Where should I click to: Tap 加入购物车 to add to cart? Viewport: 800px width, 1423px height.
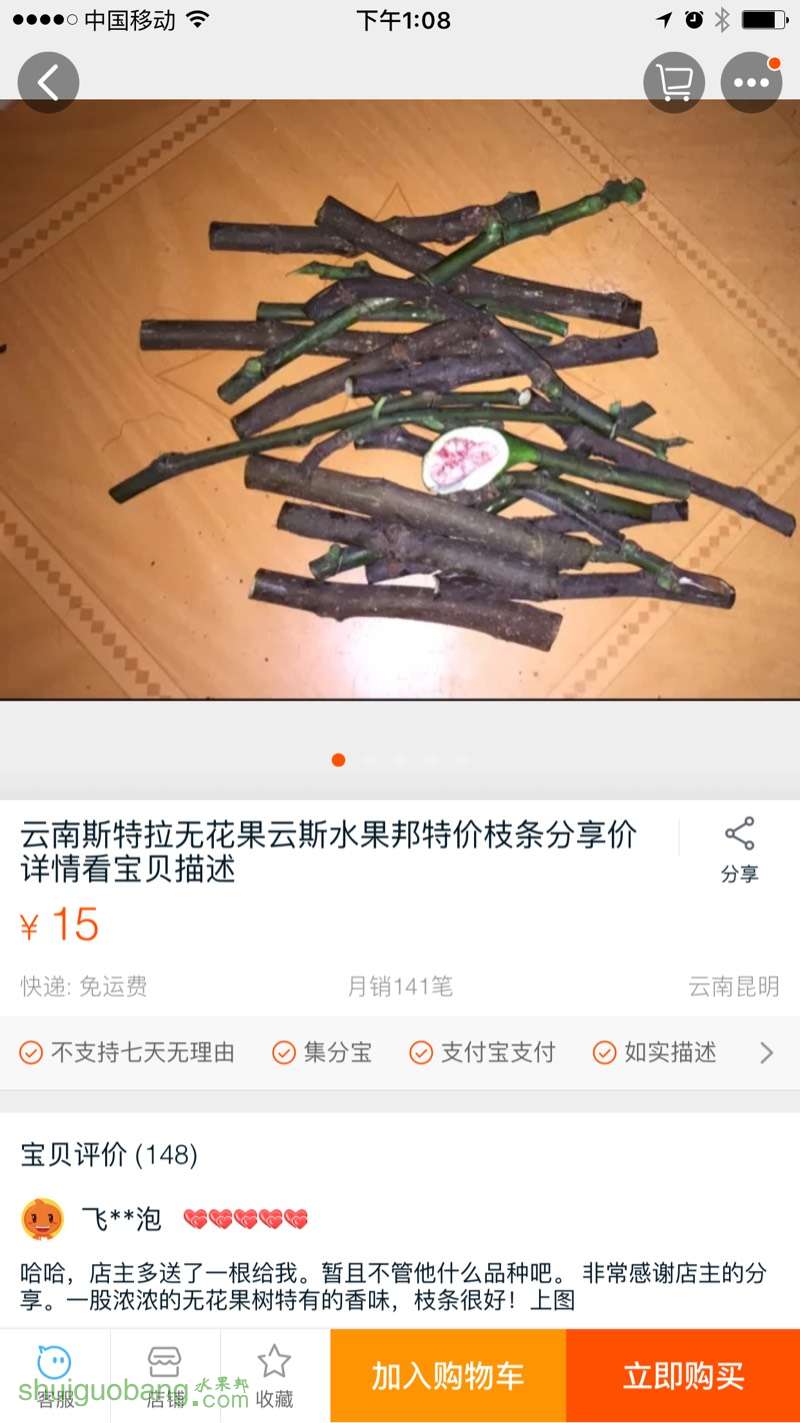click(x=448, y=1376)
